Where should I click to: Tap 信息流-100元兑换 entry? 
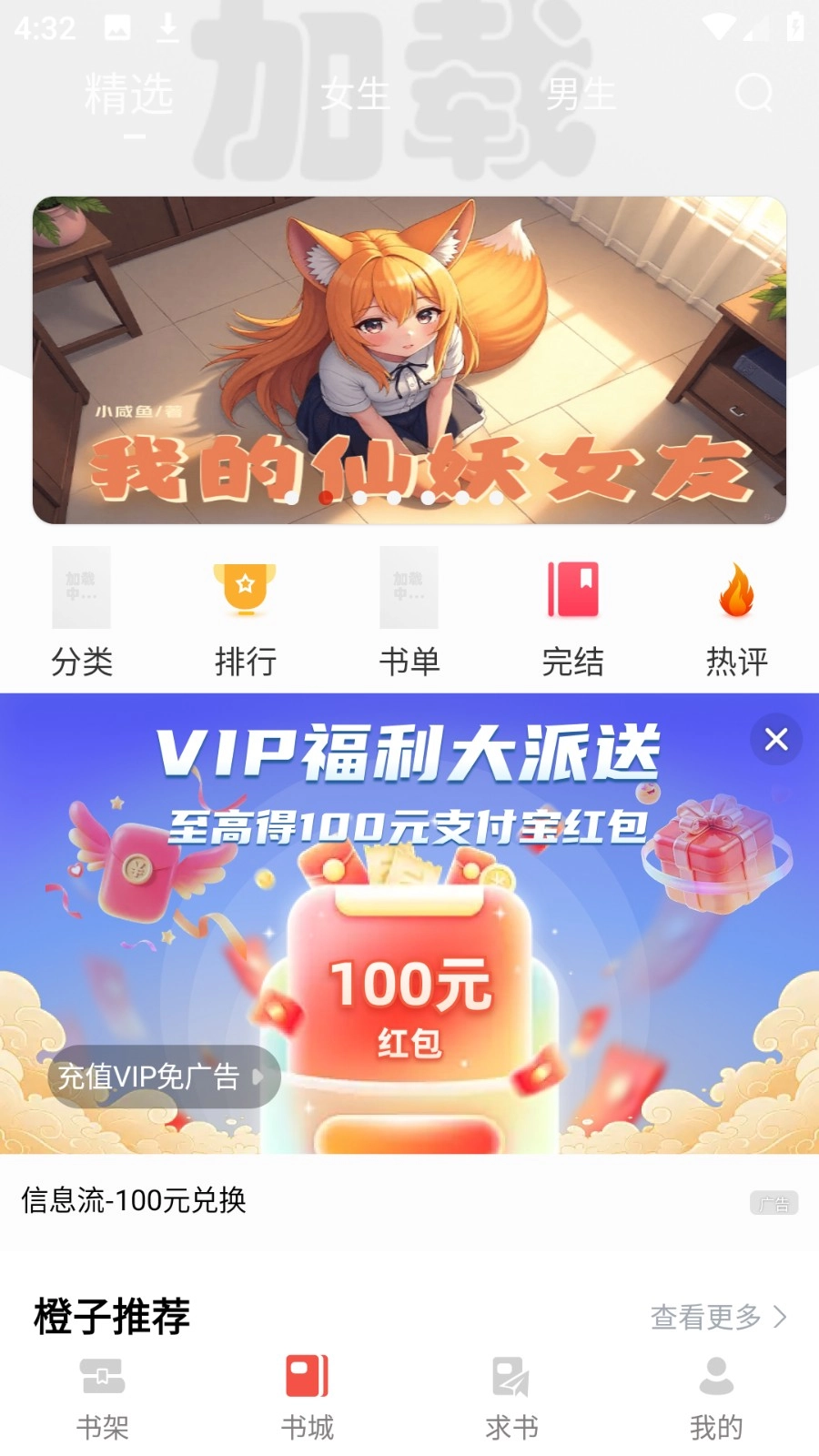136,1202
